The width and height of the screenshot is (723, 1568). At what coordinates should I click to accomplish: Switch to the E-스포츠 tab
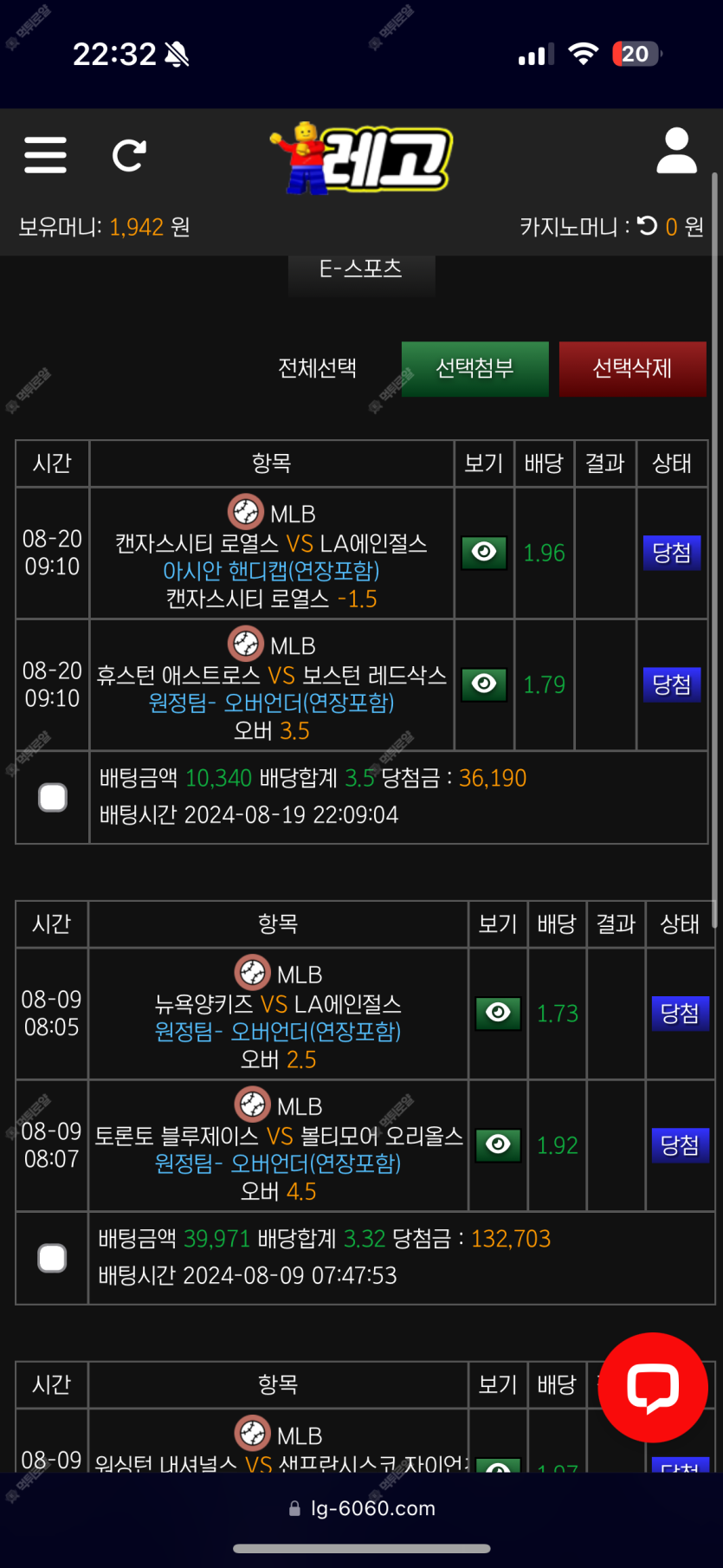tap(361, 270)
